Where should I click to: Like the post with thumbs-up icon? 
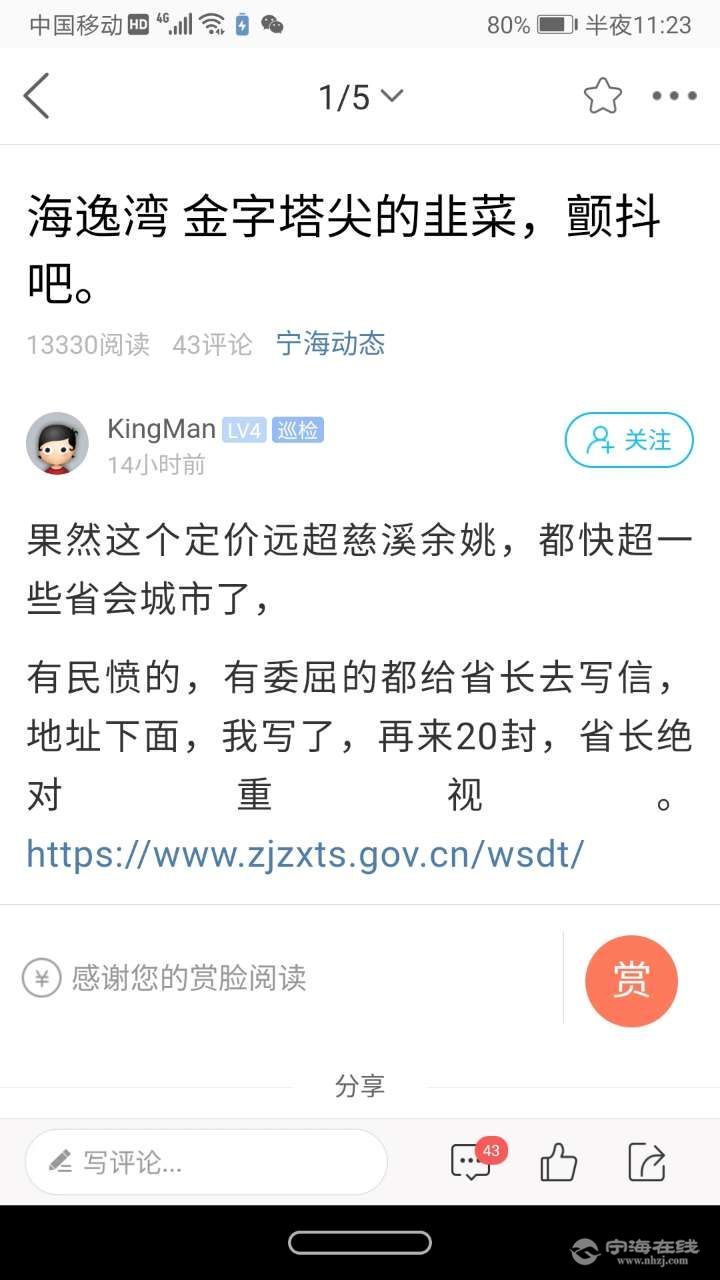coord(558,1162)
